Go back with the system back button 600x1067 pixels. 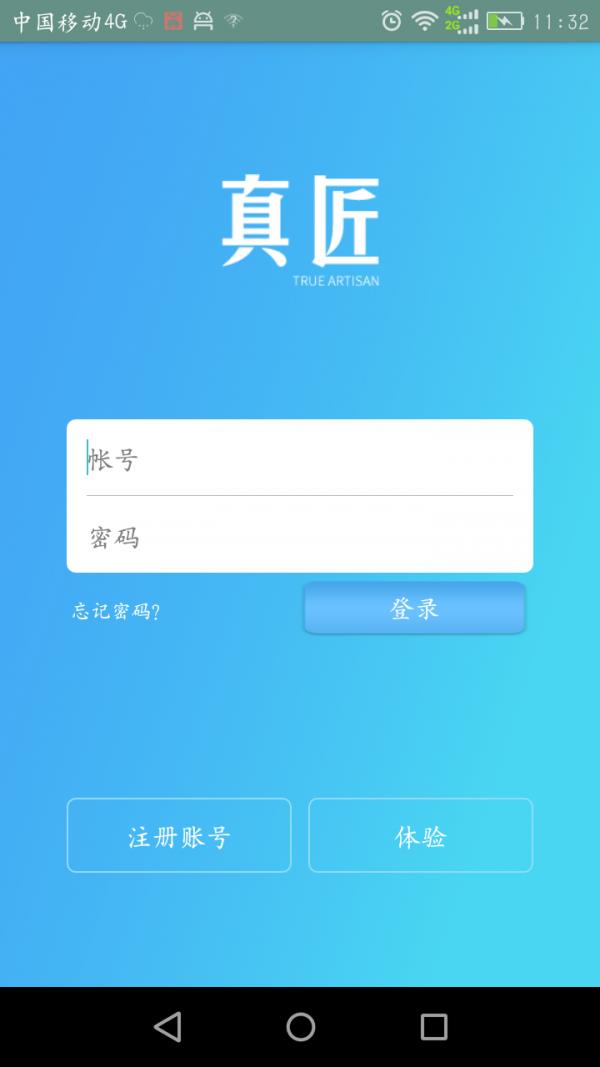point(167,1026)
